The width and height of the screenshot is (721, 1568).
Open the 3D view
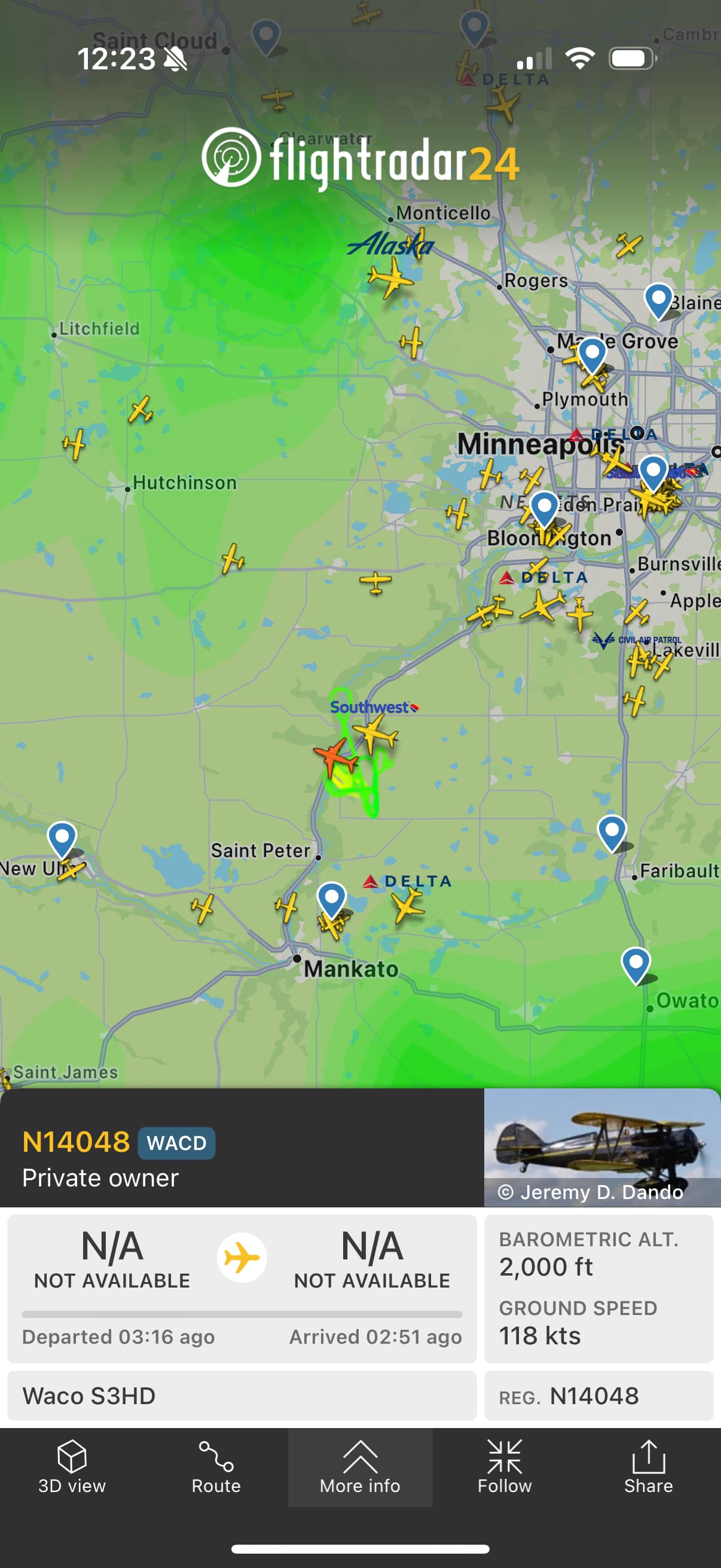tap(72, 1467)
